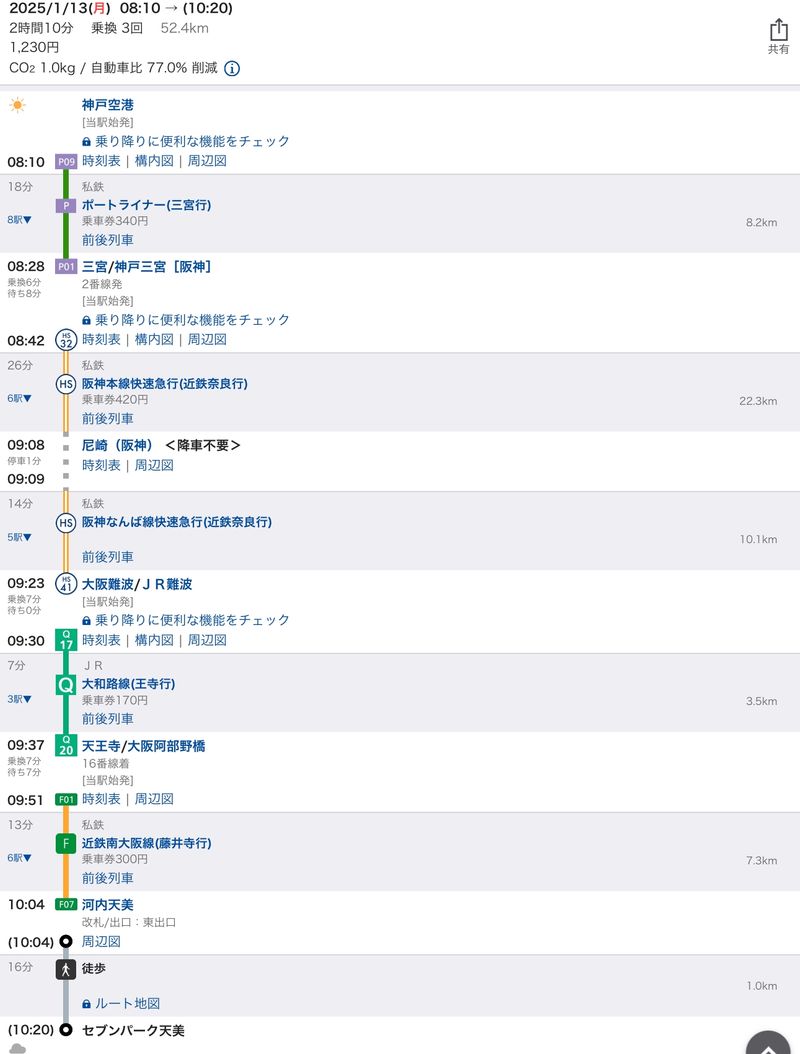Open 神戸空港 station page
This screenshot has height=1054, width=800.
108,104
